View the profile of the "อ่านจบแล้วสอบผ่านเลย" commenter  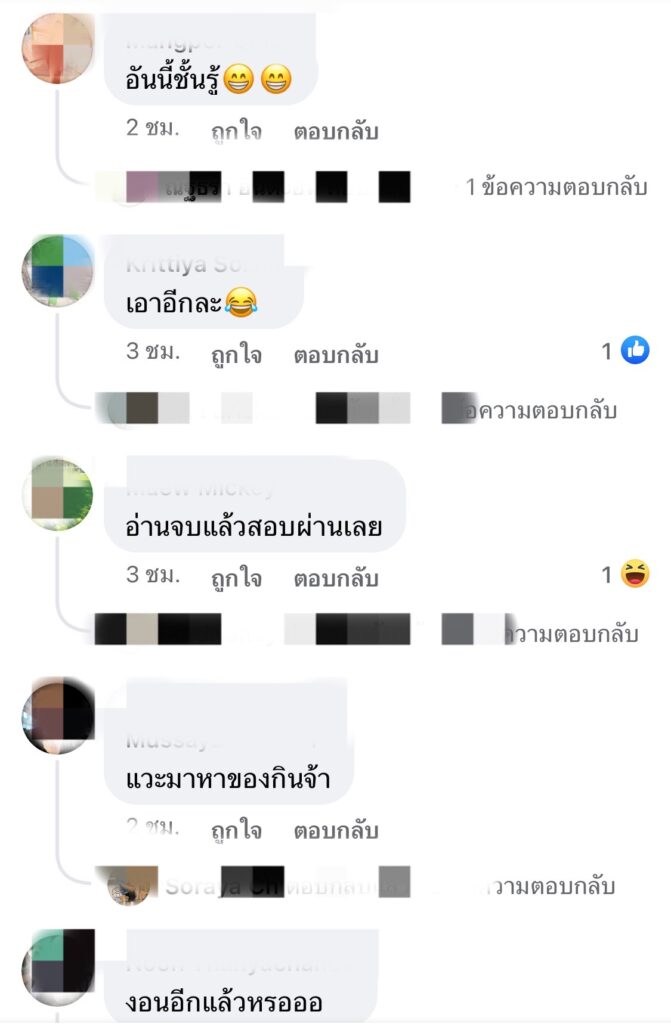click(x=58, y=493)
